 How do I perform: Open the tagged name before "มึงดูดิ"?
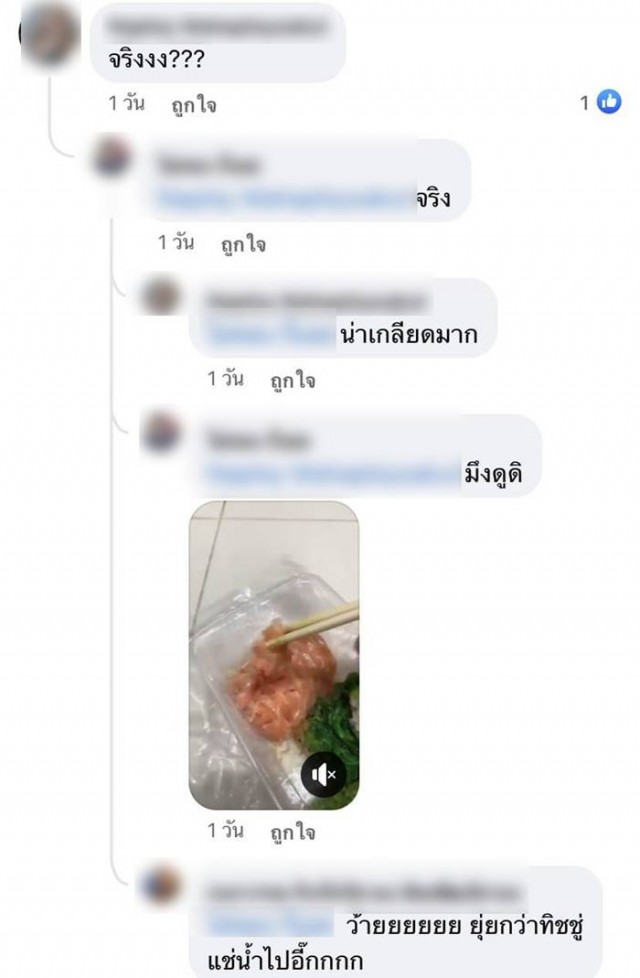click(x=330, y=473)
